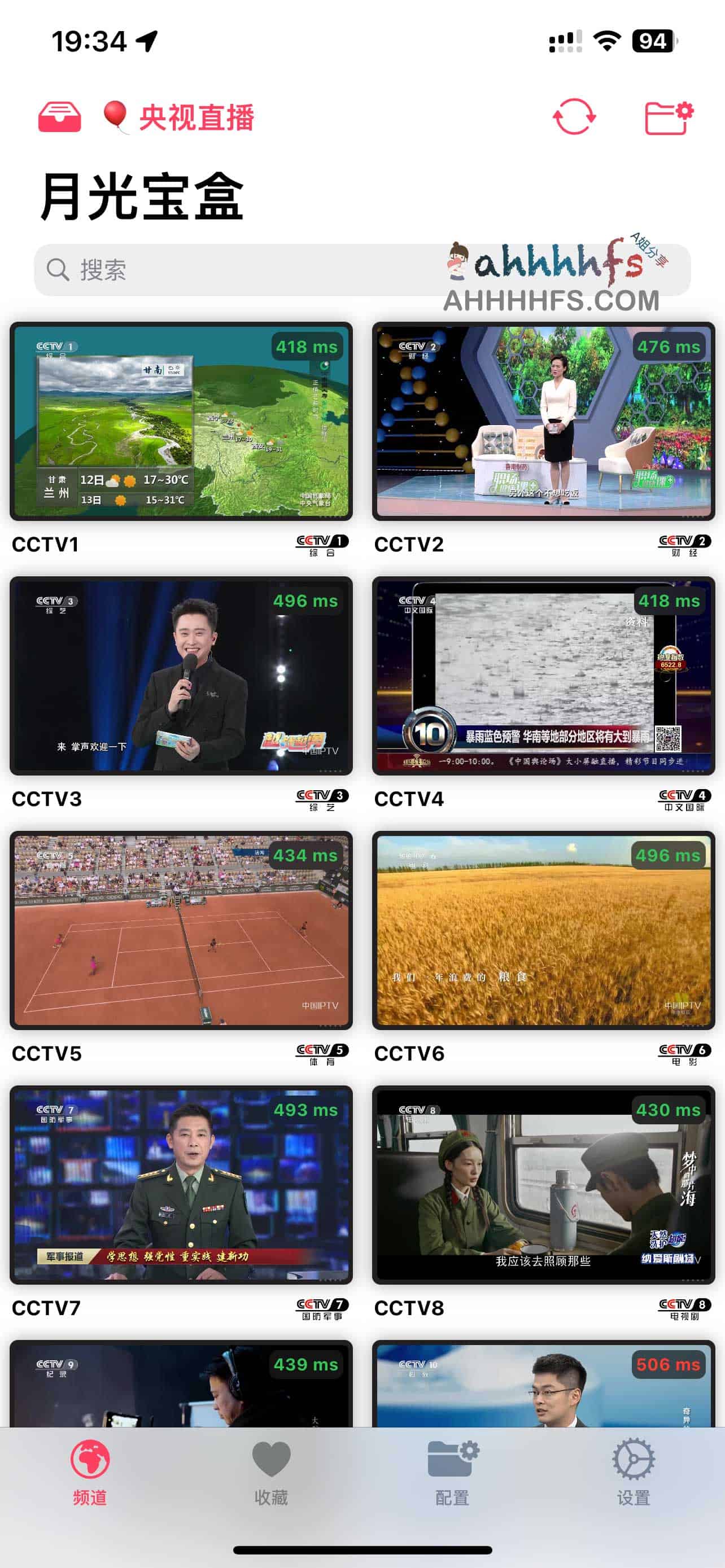Open the CCTV8 drama channel
The height and width of the screenshot is (1568, 725).
tap(543, 1185)
